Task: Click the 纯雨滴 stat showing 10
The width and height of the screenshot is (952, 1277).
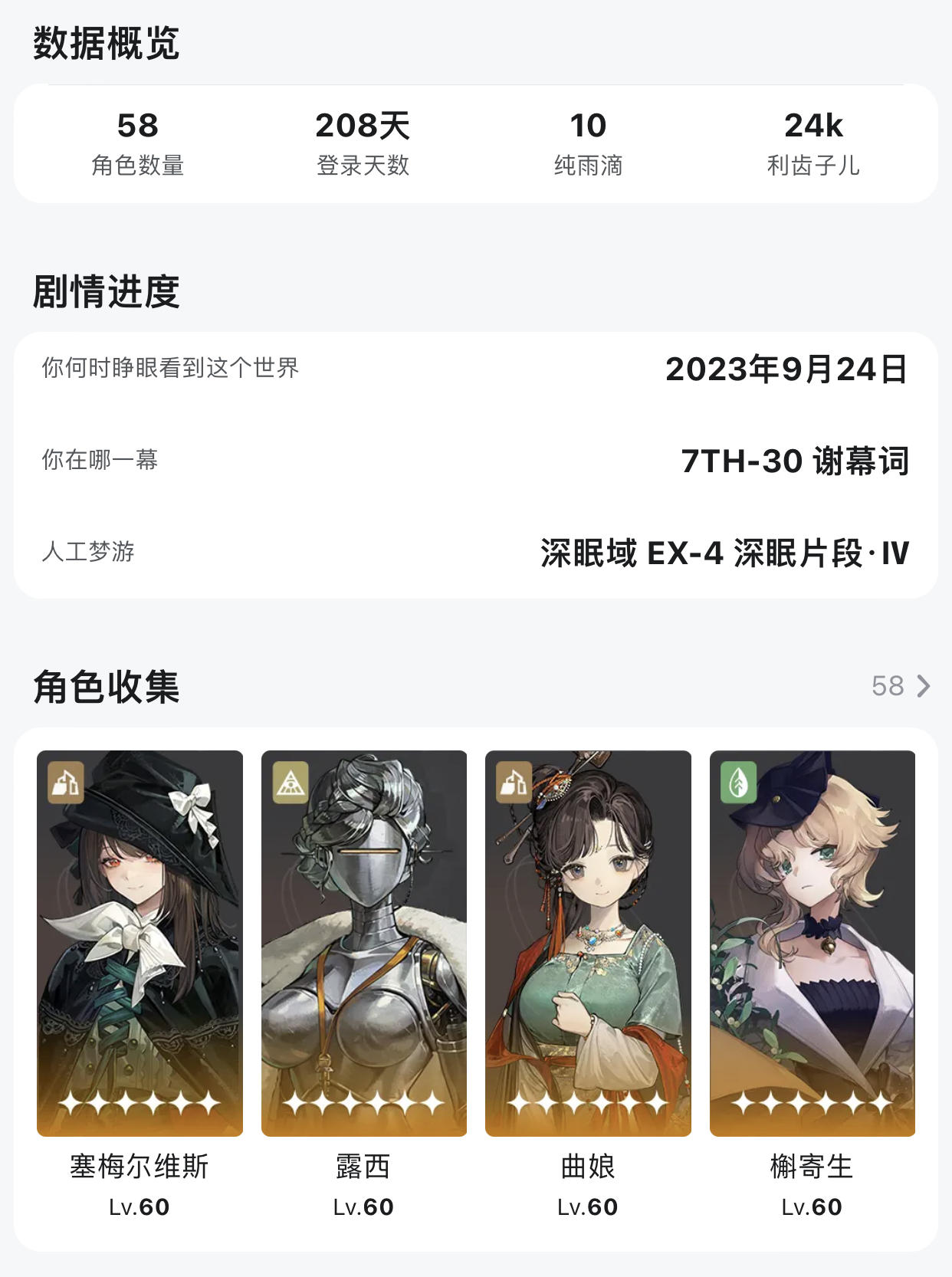Action: [589, 142]
